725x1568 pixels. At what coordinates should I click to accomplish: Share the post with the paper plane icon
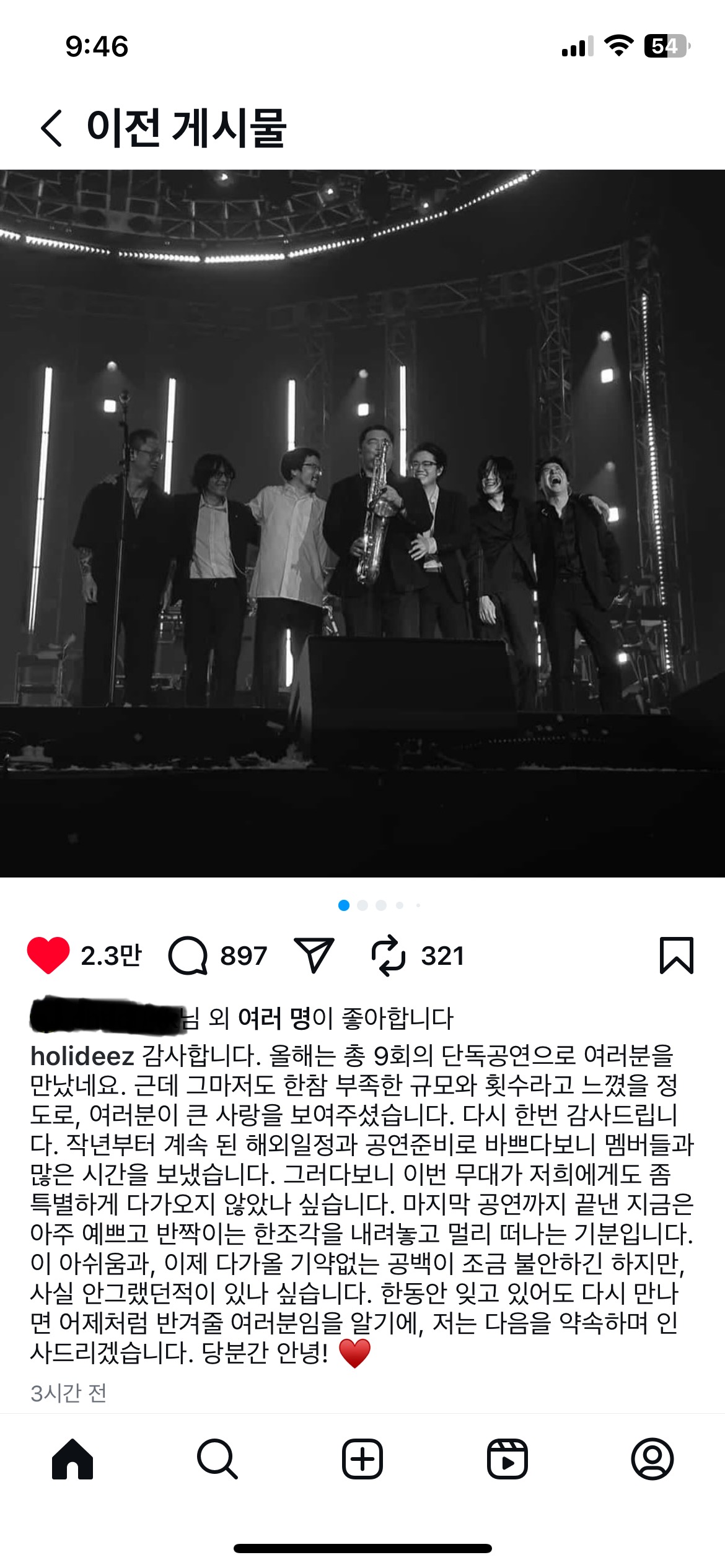pyautogui.click(x=314, y=956)
